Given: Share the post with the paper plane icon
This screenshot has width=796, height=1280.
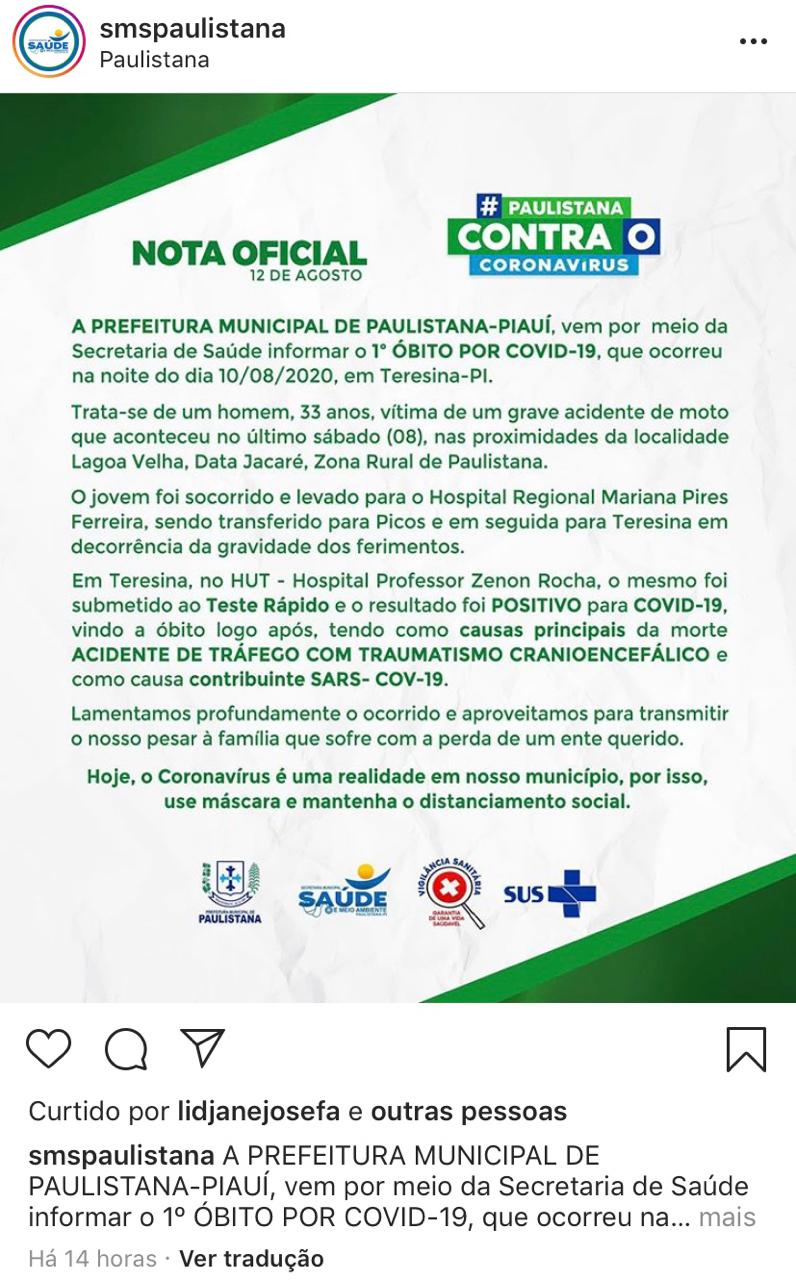Looking at the screenshot, I should click(202, 1048).
